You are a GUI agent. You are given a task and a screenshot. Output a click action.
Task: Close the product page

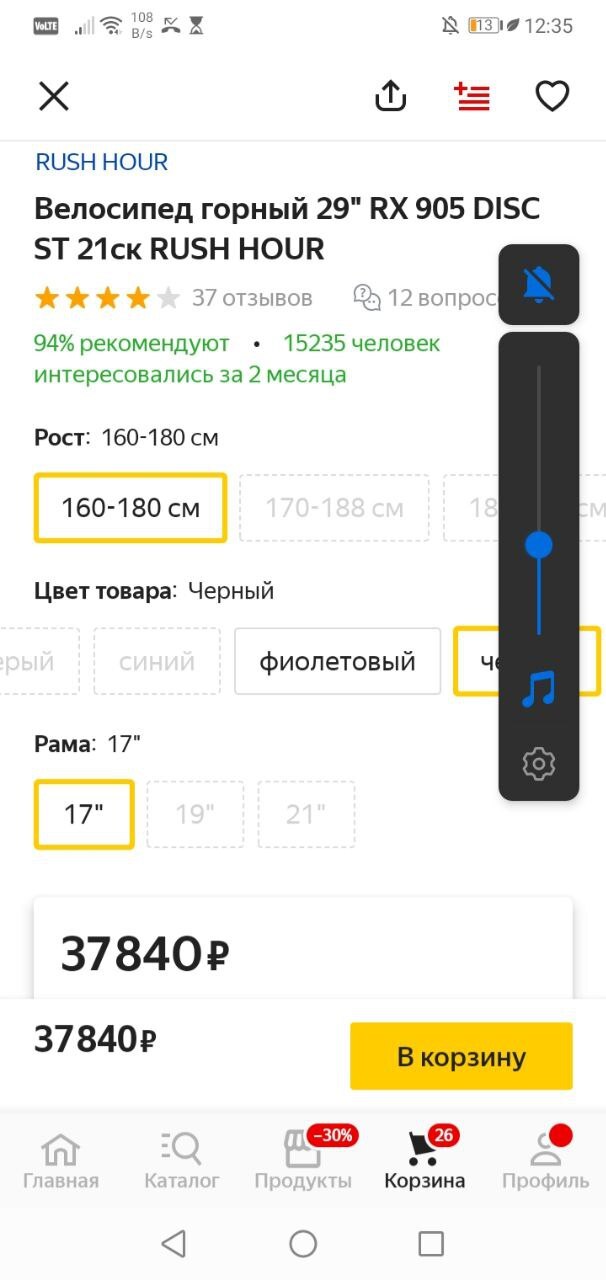[x=53, y=96]
